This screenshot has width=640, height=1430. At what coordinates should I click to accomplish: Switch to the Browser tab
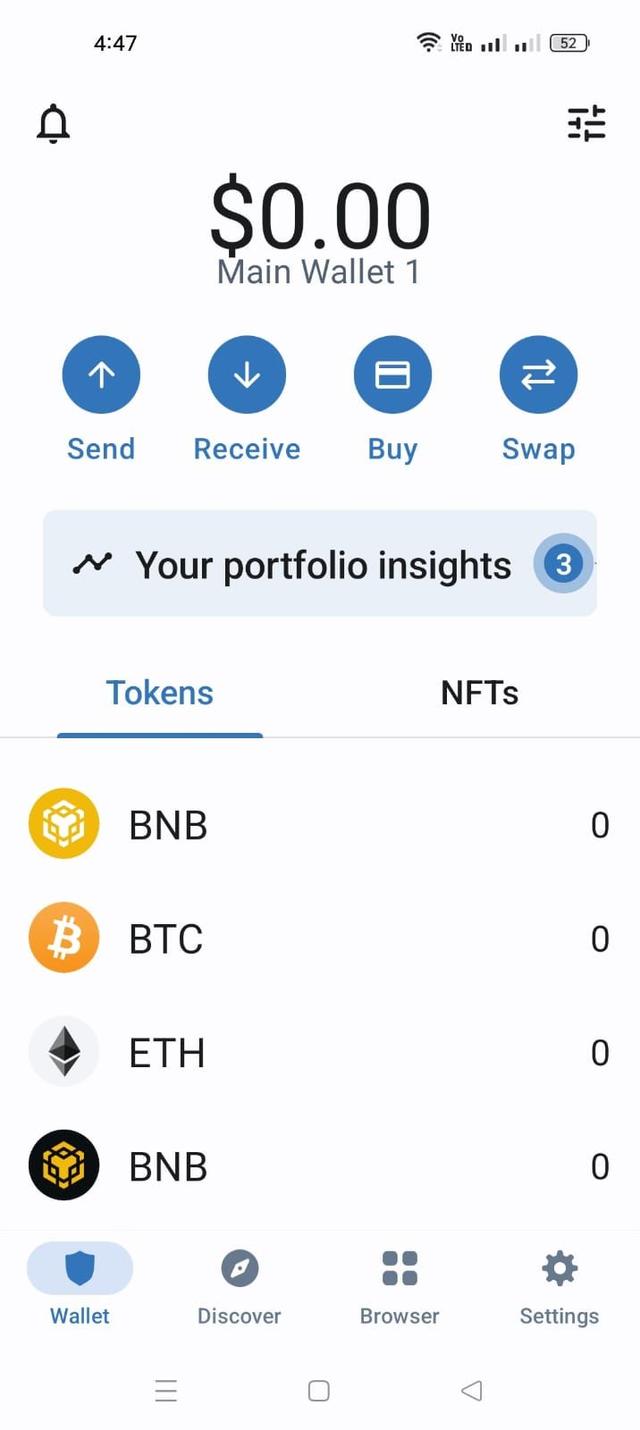tap(399, 1285)
